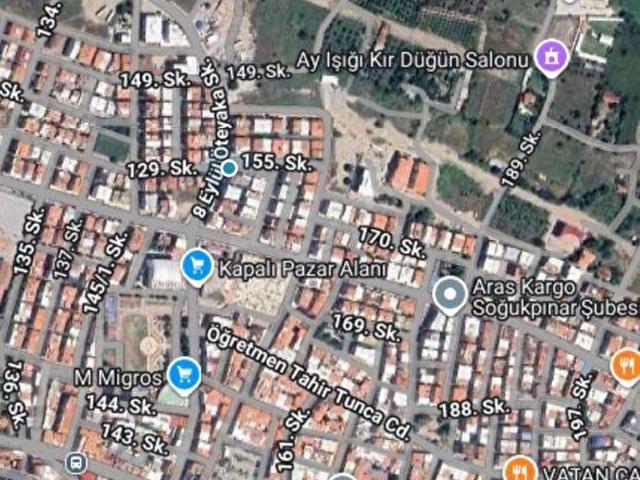The width and height of the screenshot is (640, 480).
Task: Open Aras Kargo Soğukpınar Şubesi marker
Action: click(x=451, y=293)
